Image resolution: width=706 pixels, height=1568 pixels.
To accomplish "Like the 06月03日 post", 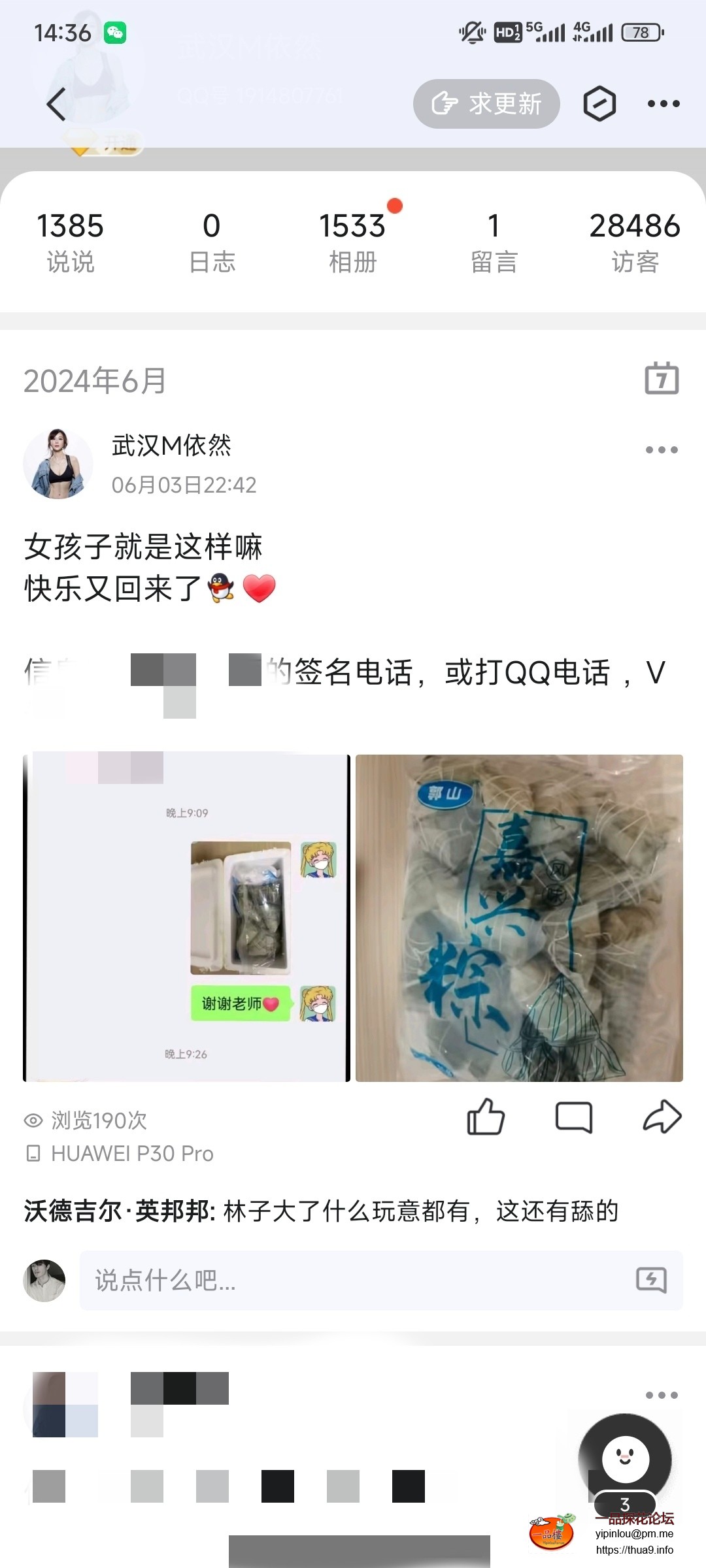I will click(x=486, y=1117).
